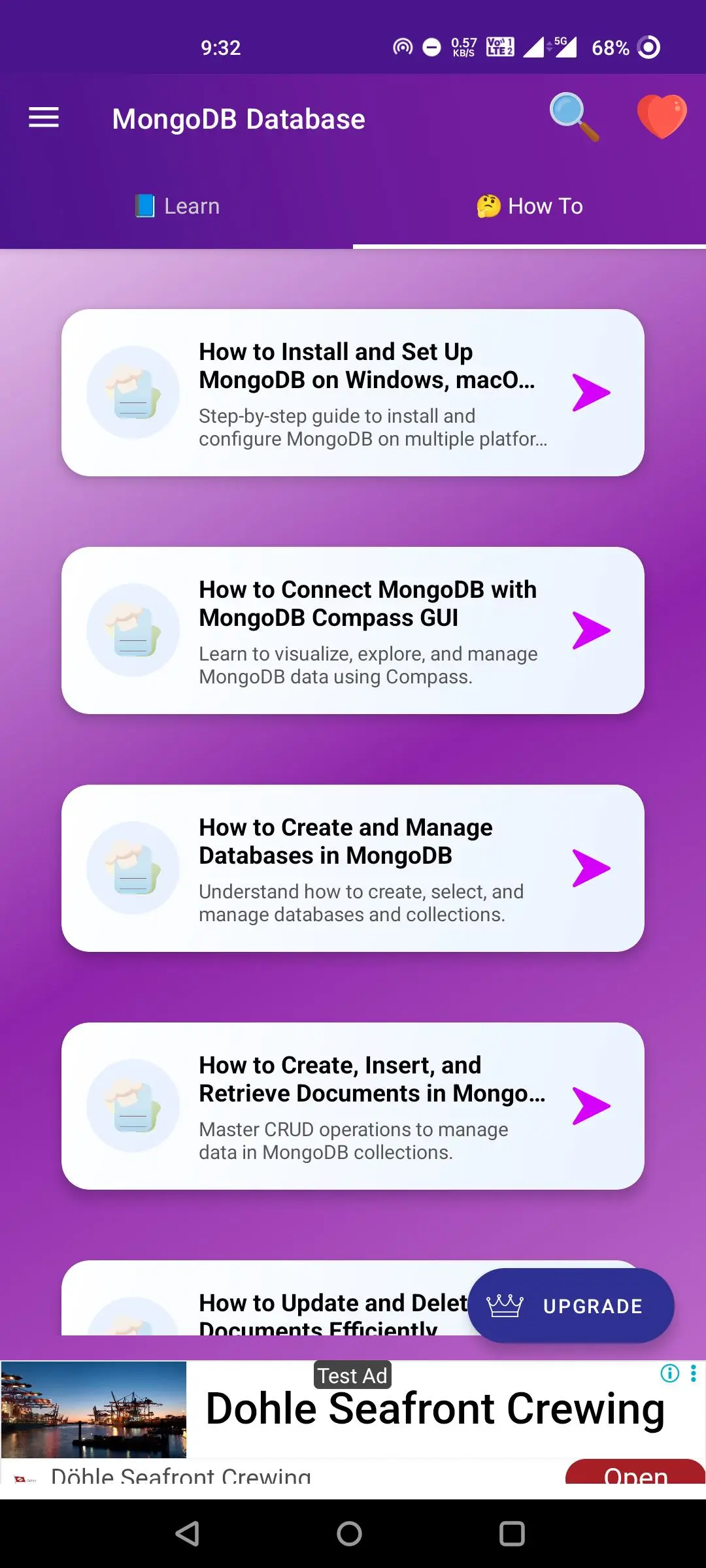
Task: Open favorites via the heart icon
Action: (x=662, y=117)
